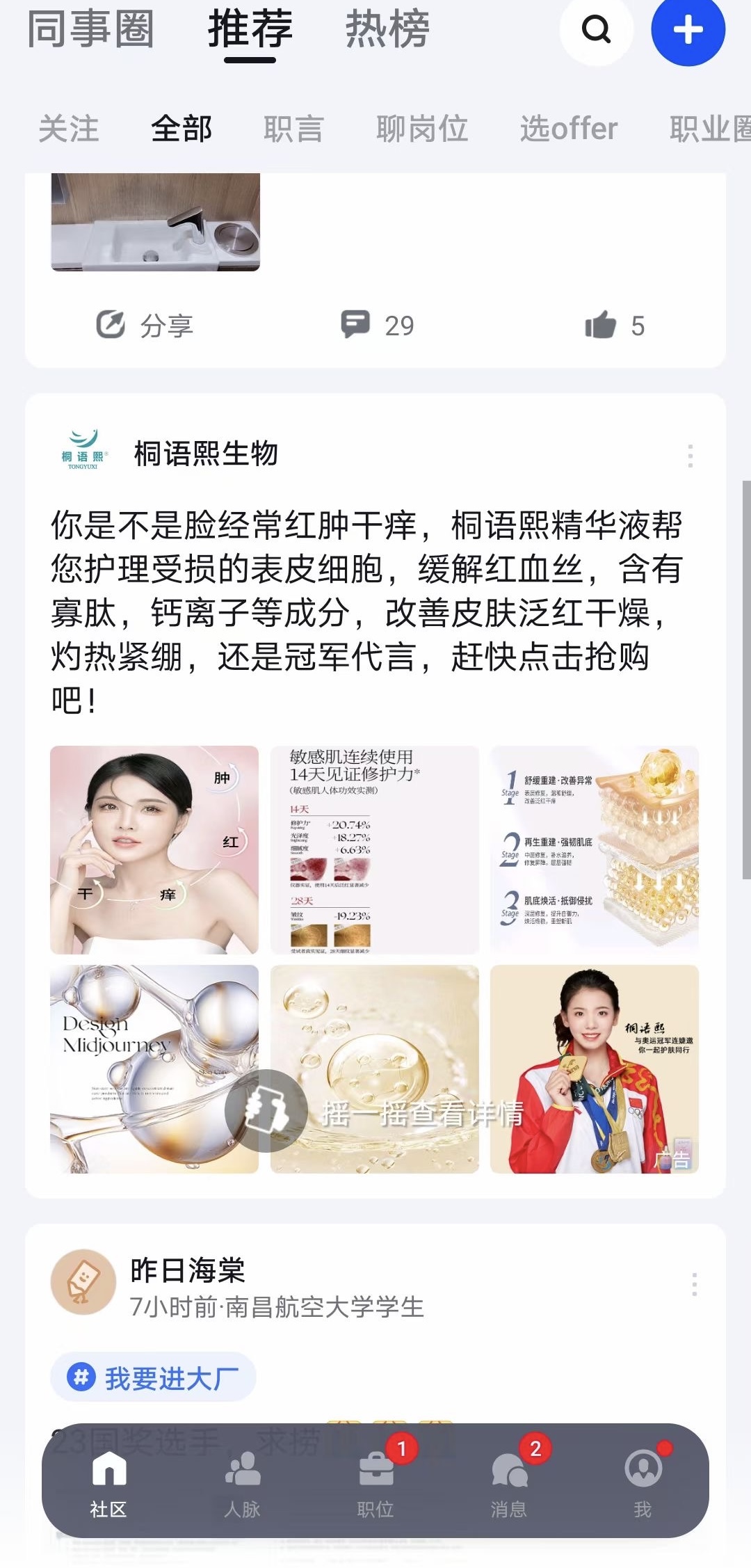Create a new post with plus button
The height and width of the screenshot is (1568, 751).
pos(688,30)
